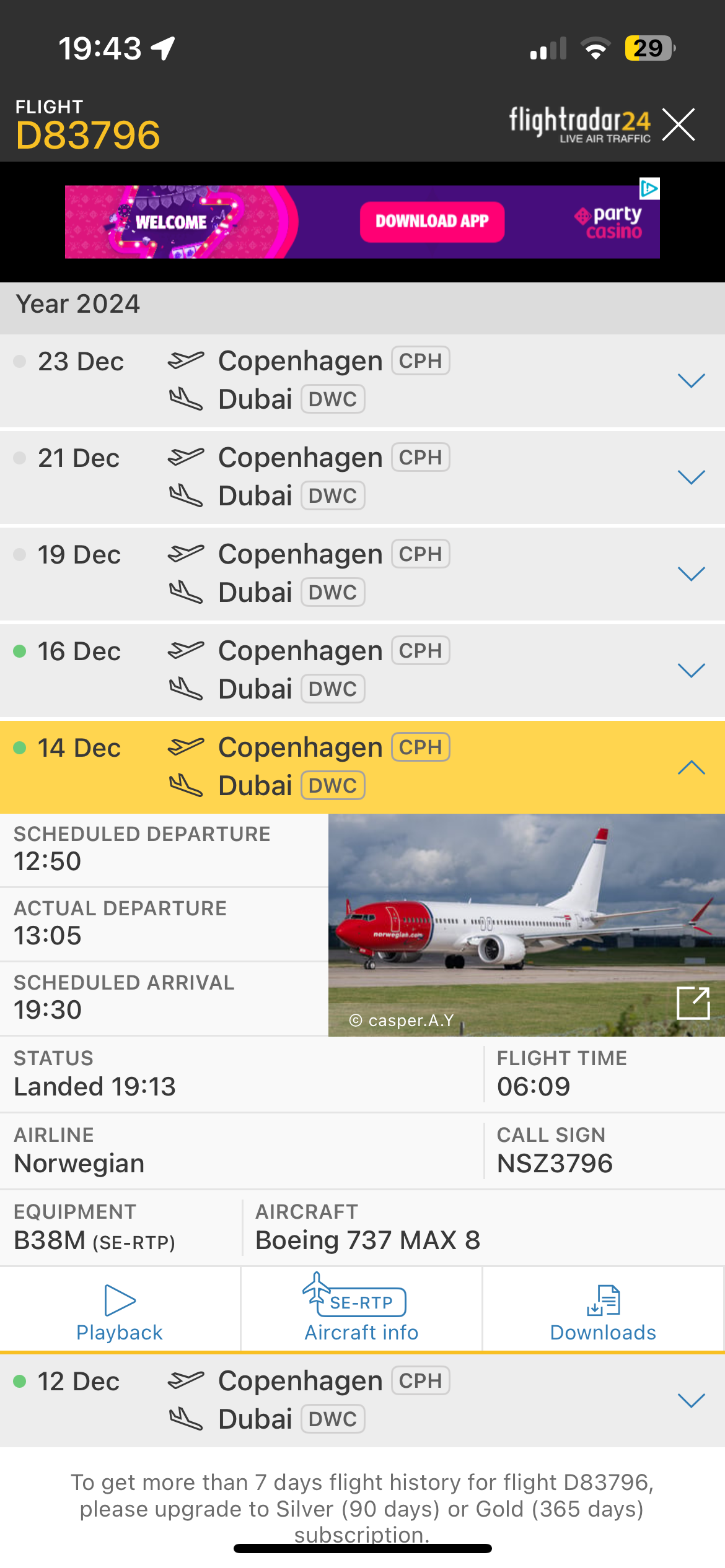Screen dimensions: 725x1568
Task: Close the flight history panel
Action: click(679, 124)
